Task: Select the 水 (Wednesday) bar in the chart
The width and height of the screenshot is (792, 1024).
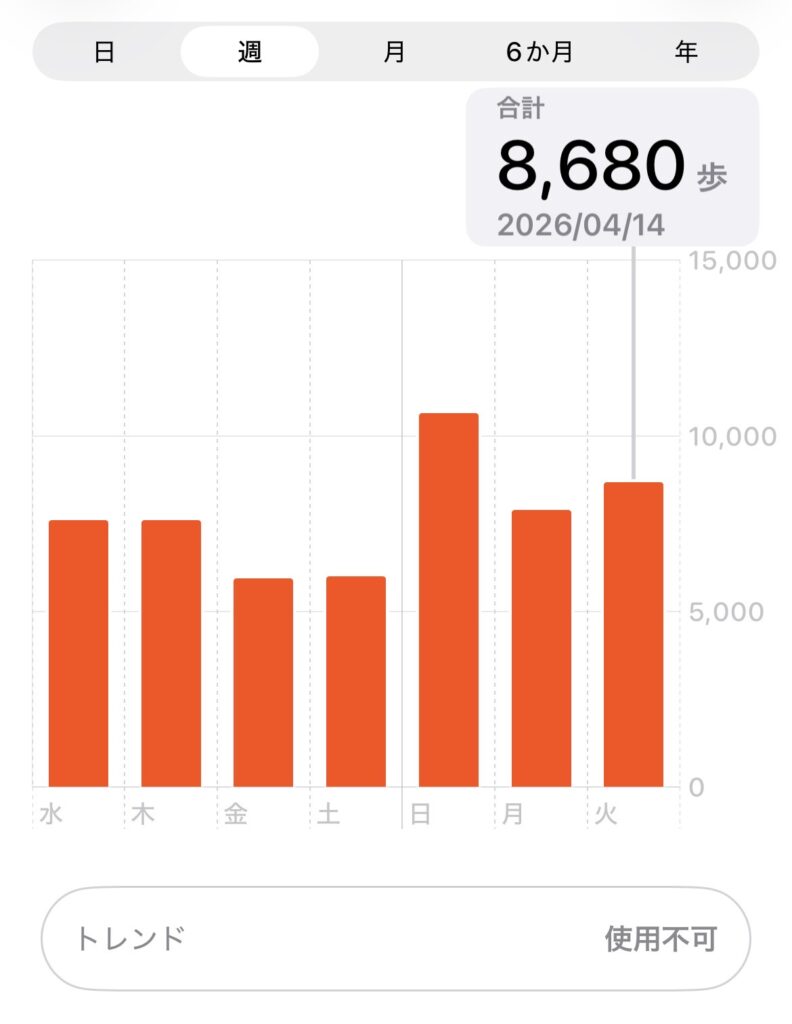Action: coord(79,653)
